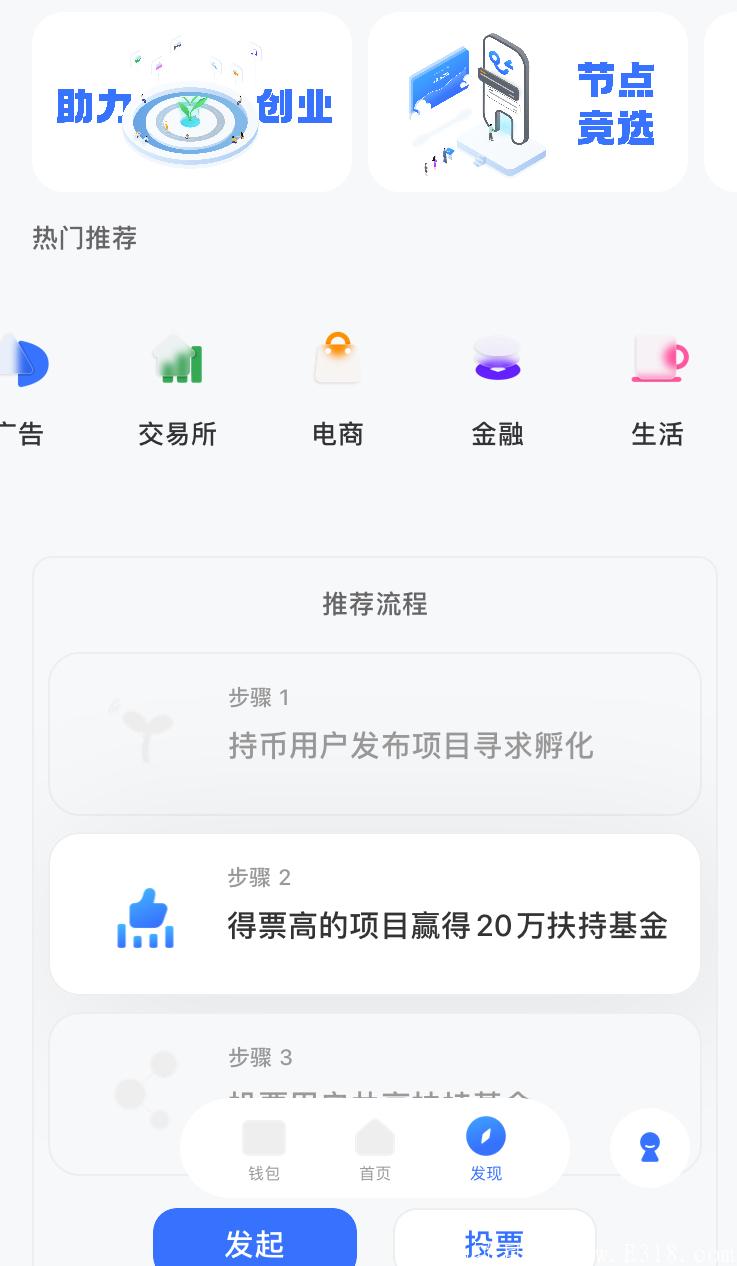Viewport: 737px width, 1266px height.
Task: Select the 步骤 1 card about project incubation
Action: (x=375, y=733)
